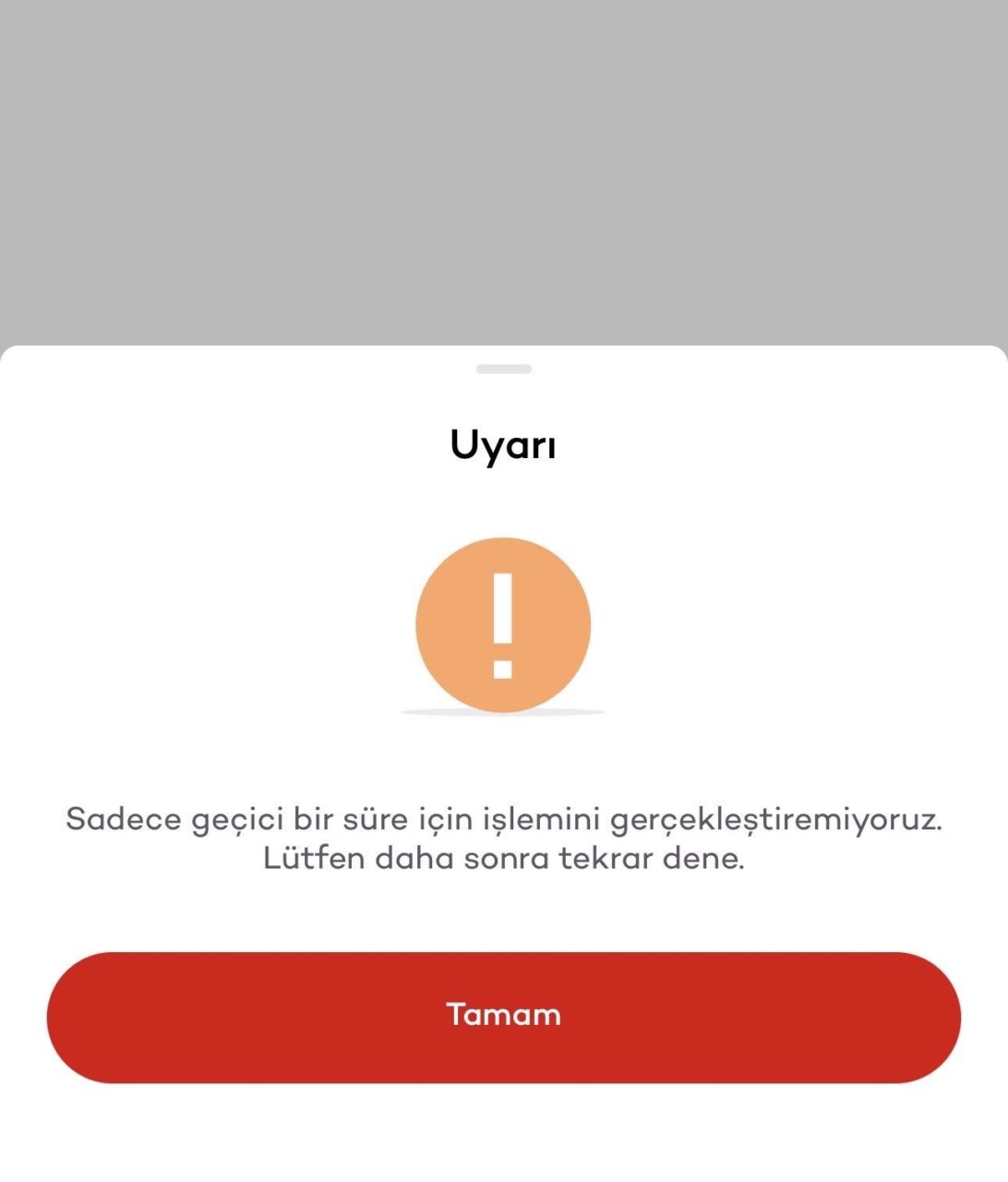Tap the drag handle atop the bottom sheet
1008x1182 pixels.
503,367
